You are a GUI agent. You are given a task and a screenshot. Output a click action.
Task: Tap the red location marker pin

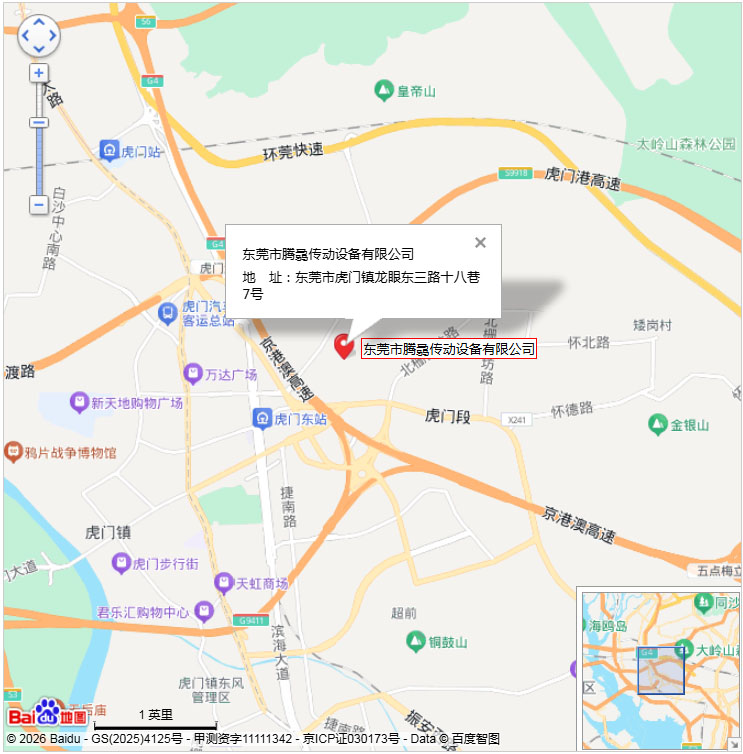[344, 346]
